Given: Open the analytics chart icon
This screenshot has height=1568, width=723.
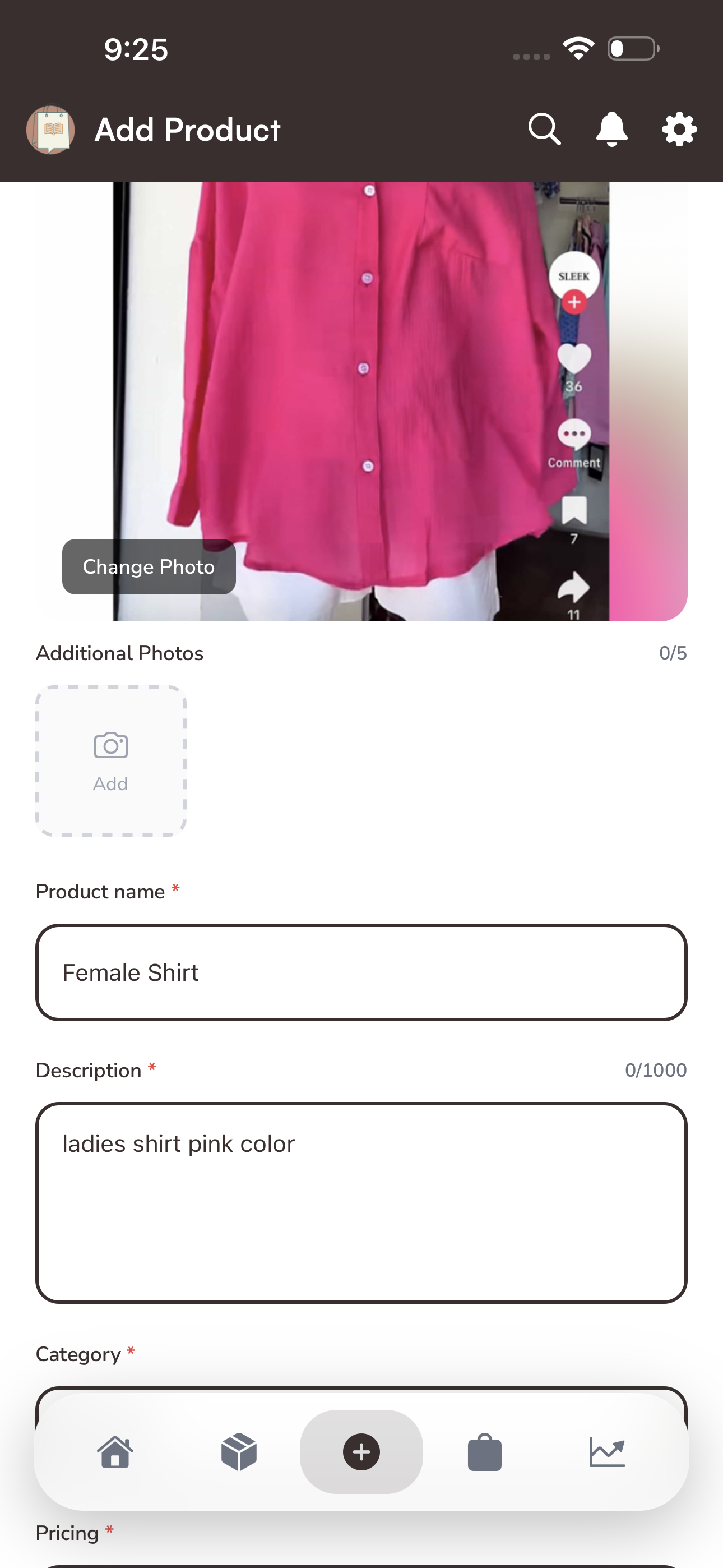Looking at the screenshot, I should [608, 1452].
